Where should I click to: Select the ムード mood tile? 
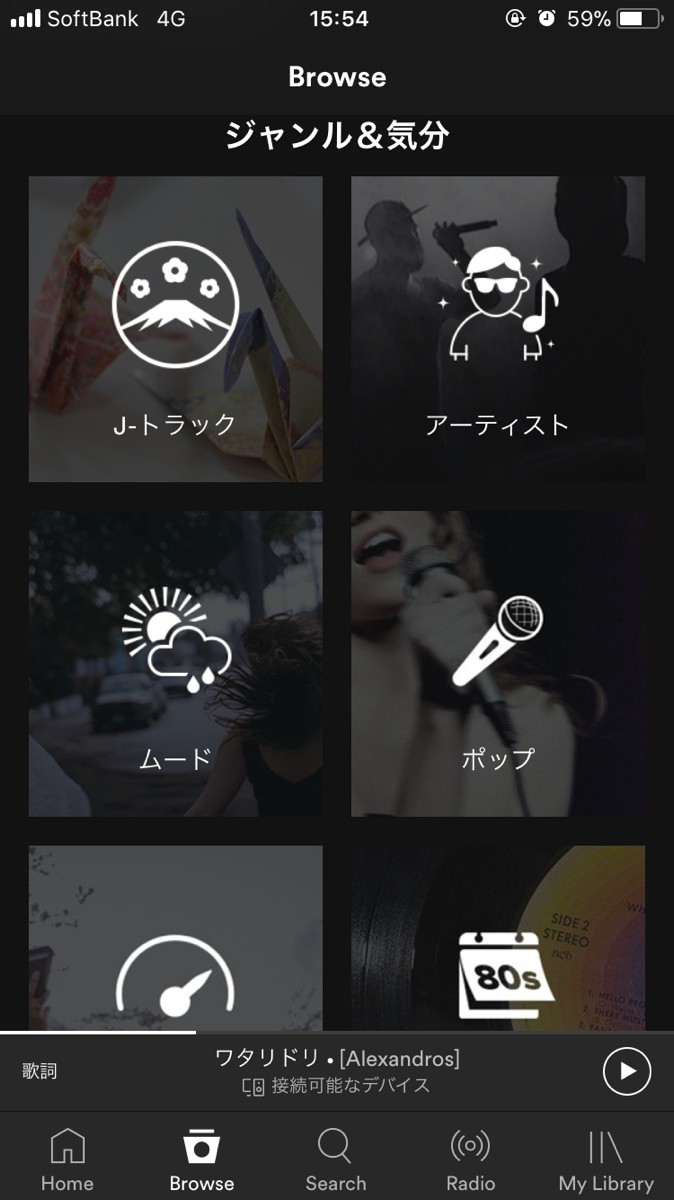point(175,663)
